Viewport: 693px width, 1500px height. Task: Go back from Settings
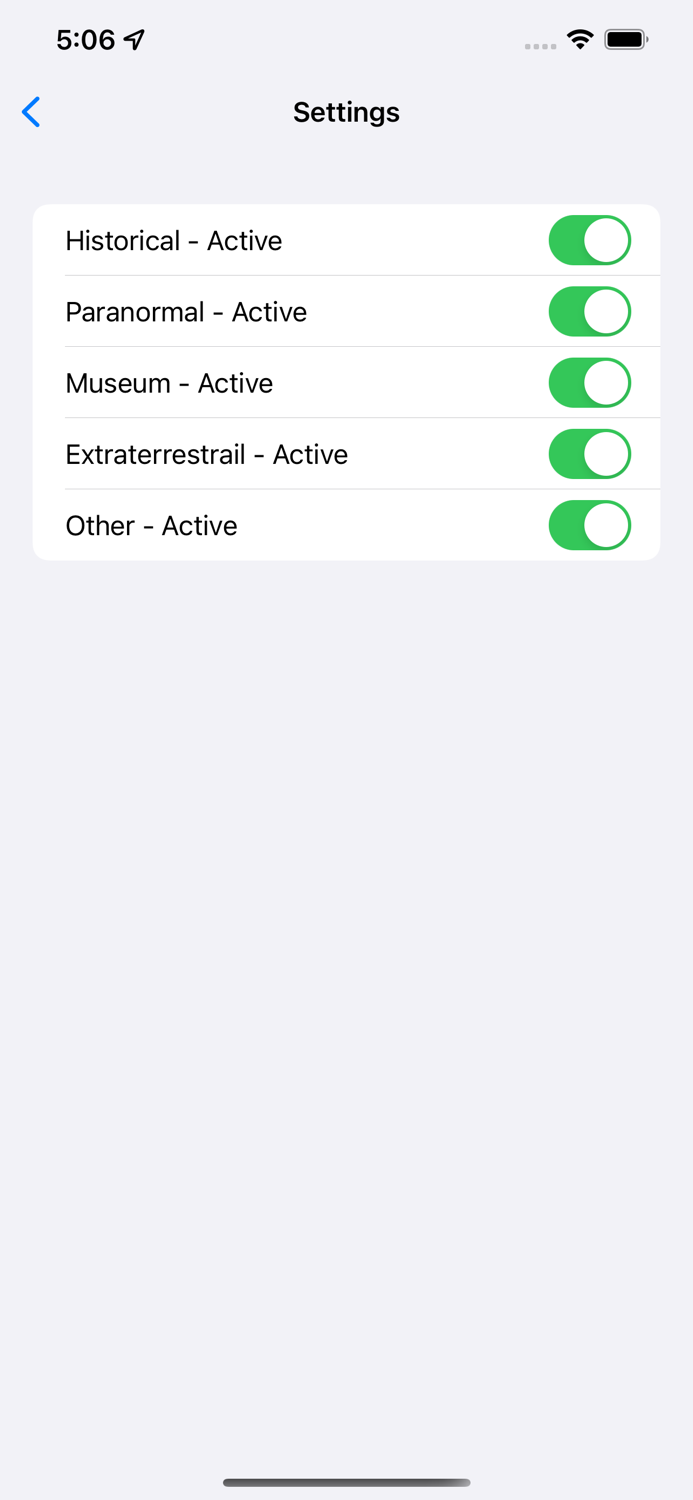31,112
